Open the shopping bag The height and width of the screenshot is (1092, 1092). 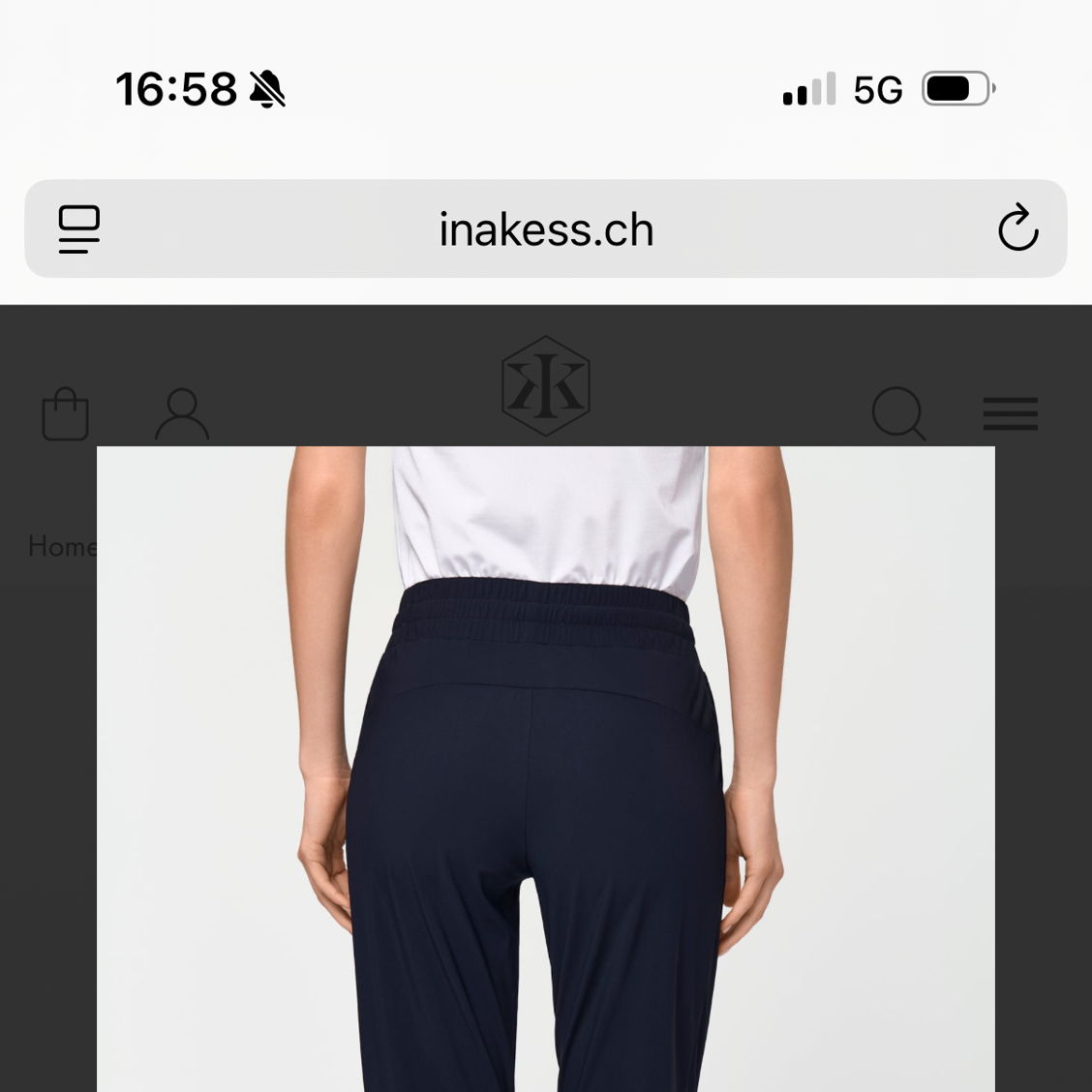click(x=66, y=414)
